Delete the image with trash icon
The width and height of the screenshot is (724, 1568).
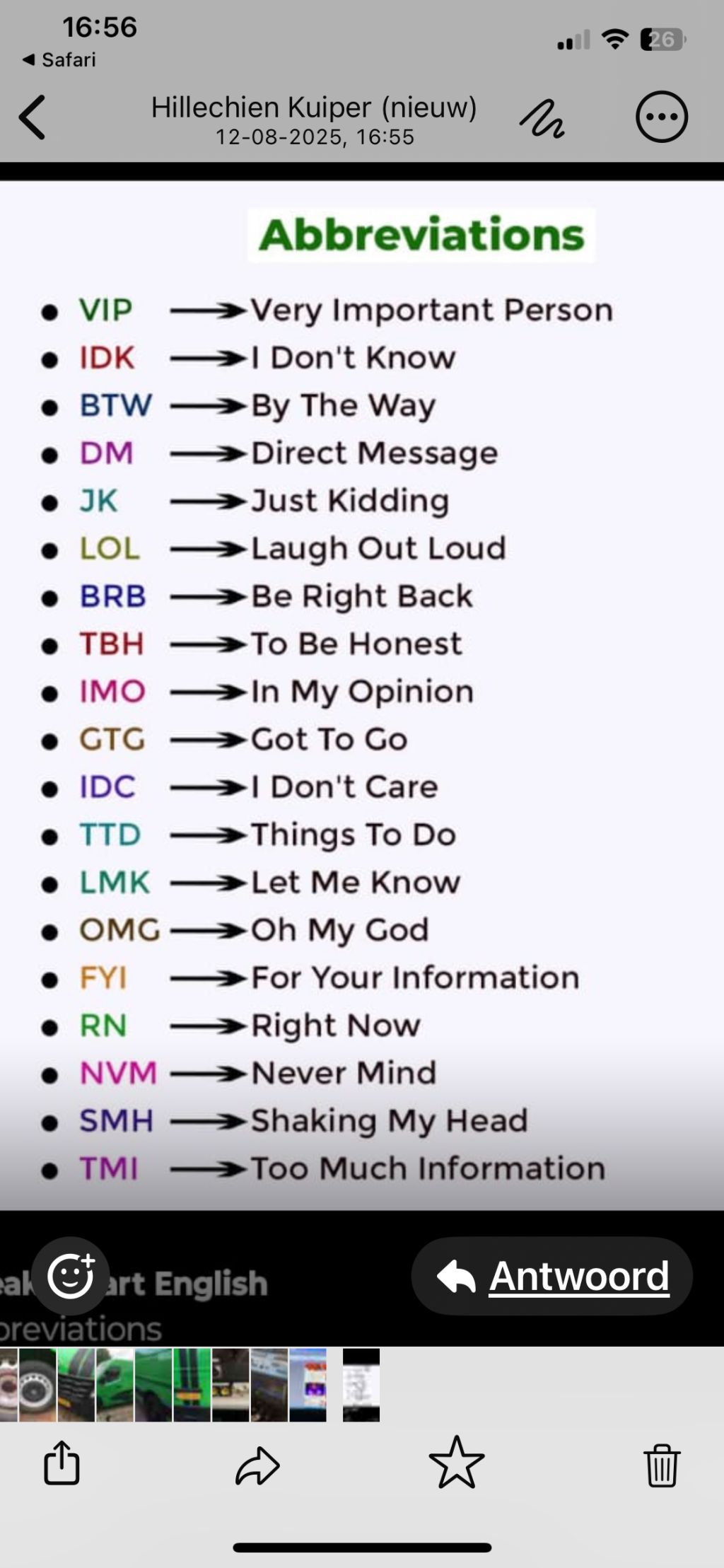[661, 1464]
